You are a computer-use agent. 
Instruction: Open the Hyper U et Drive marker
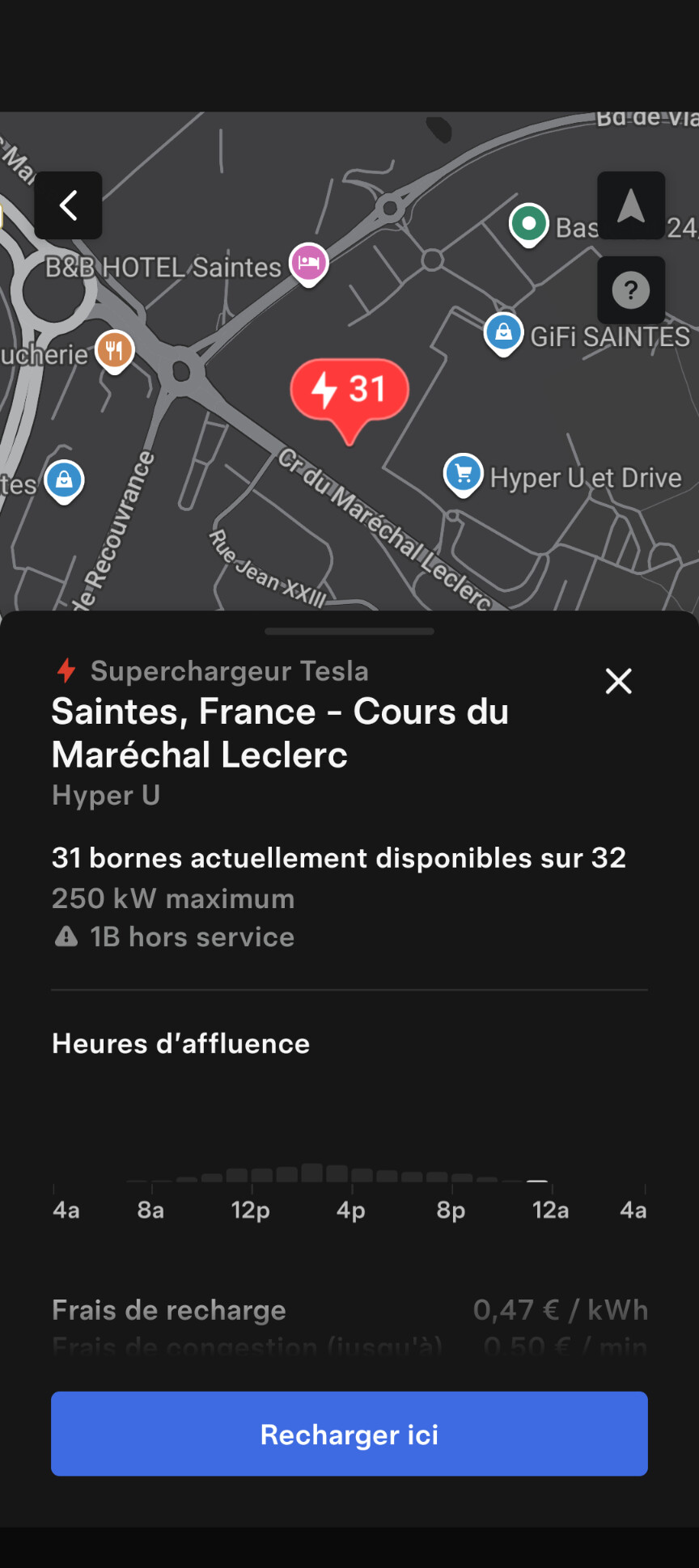point(464,474)
